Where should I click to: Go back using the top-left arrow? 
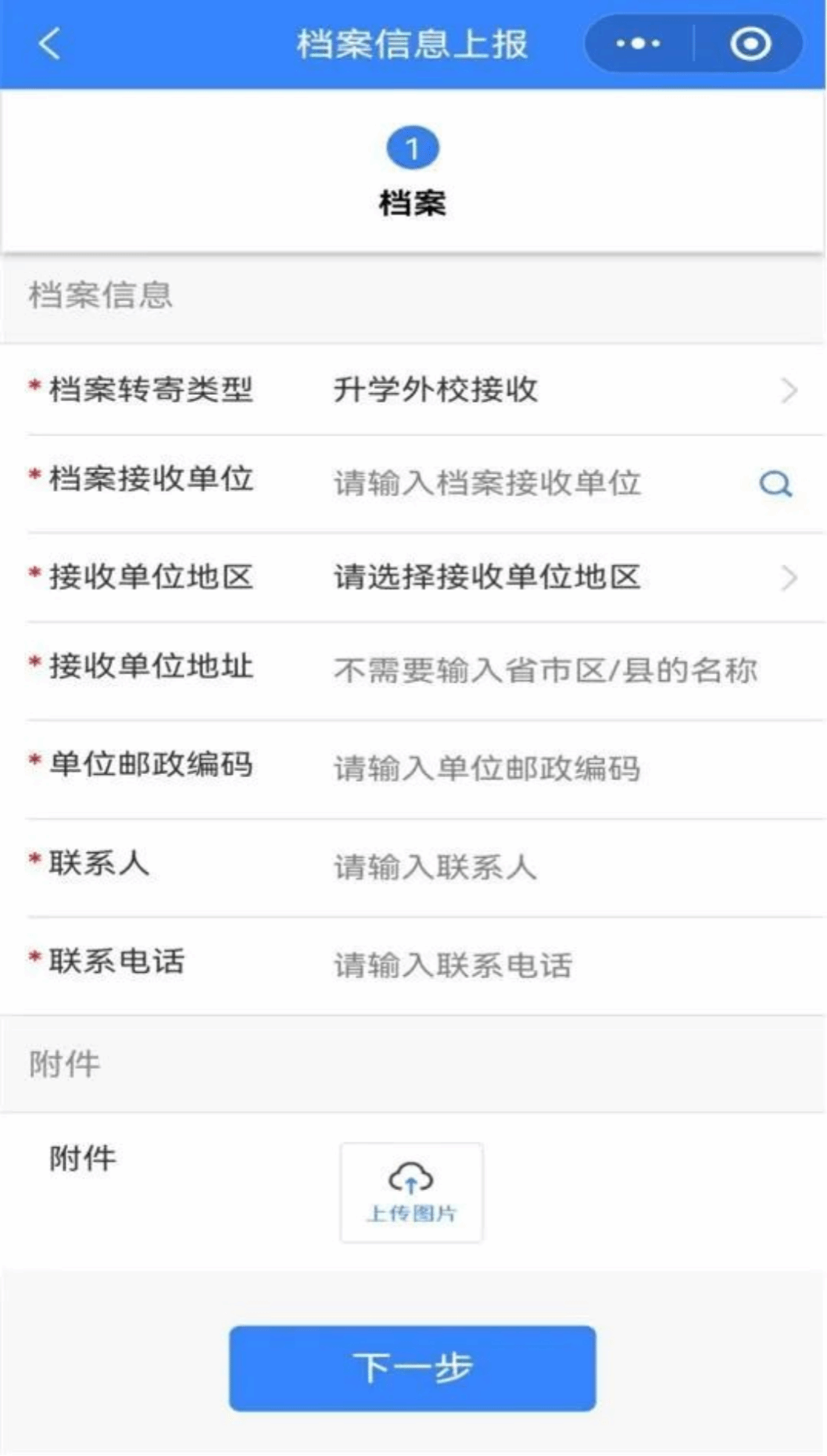(49, 44)
